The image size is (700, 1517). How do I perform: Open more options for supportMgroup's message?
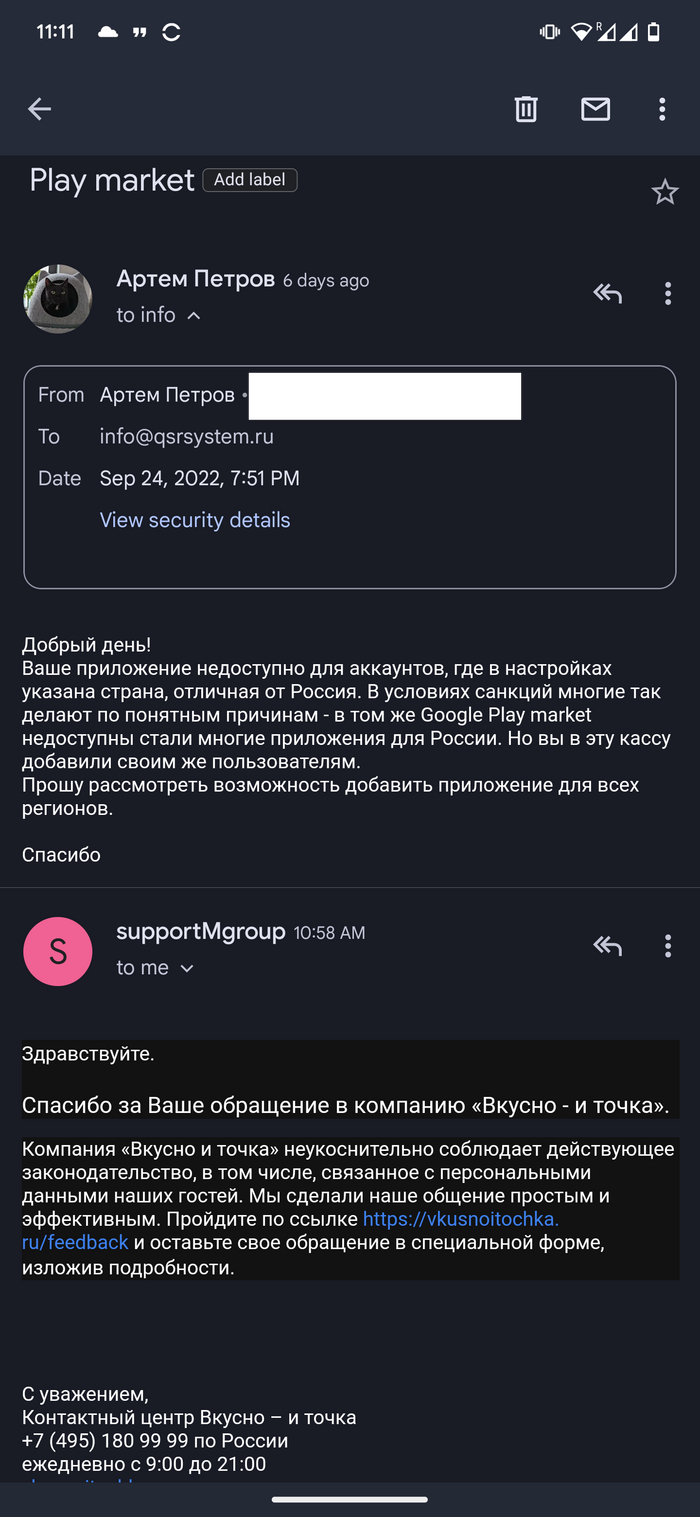point(668,946)
